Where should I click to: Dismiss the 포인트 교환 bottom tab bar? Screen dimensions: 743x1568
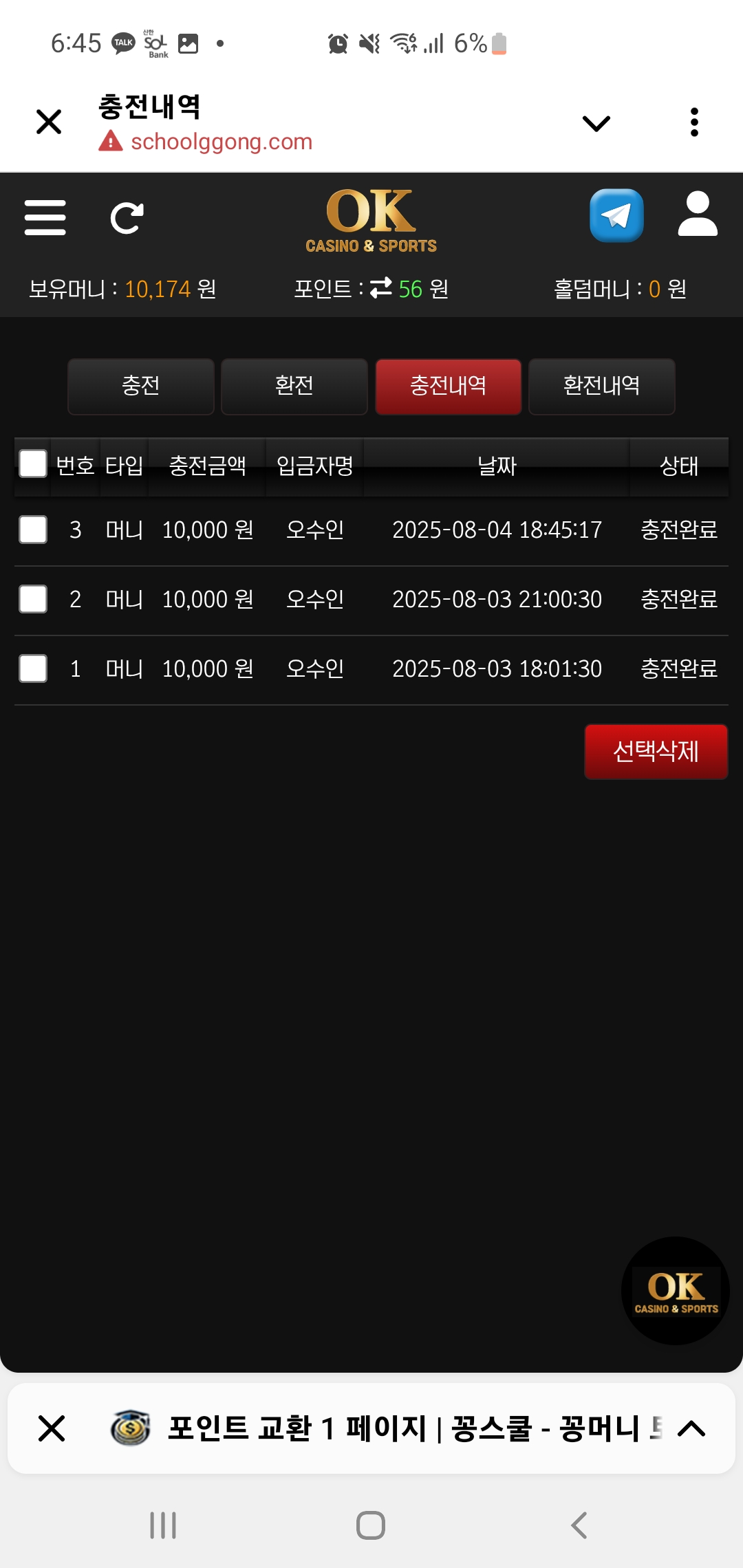tap(52, 1428)
